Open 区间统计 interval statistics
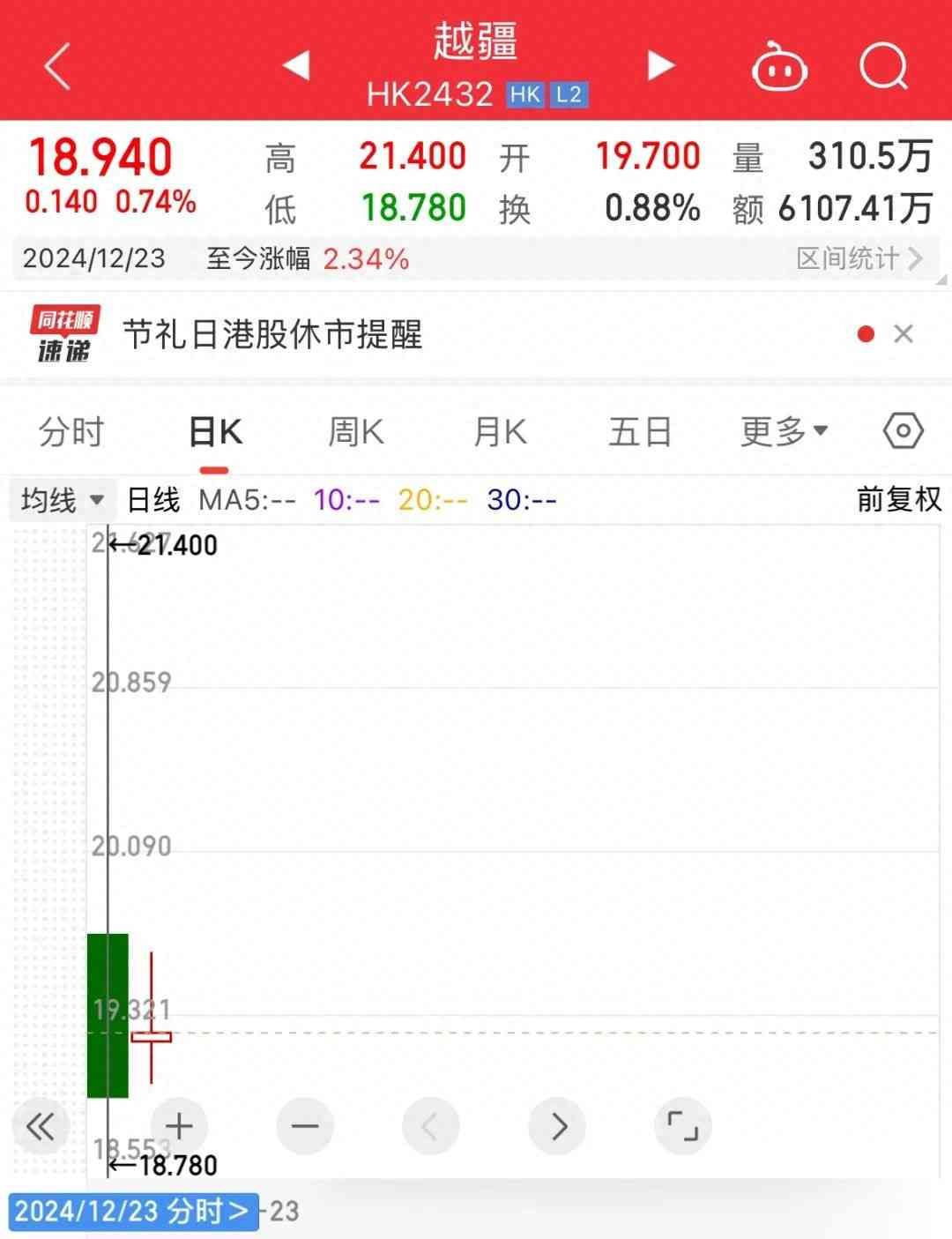The height and width of the screenshot is (1239, 952). (x=859, y=258)
